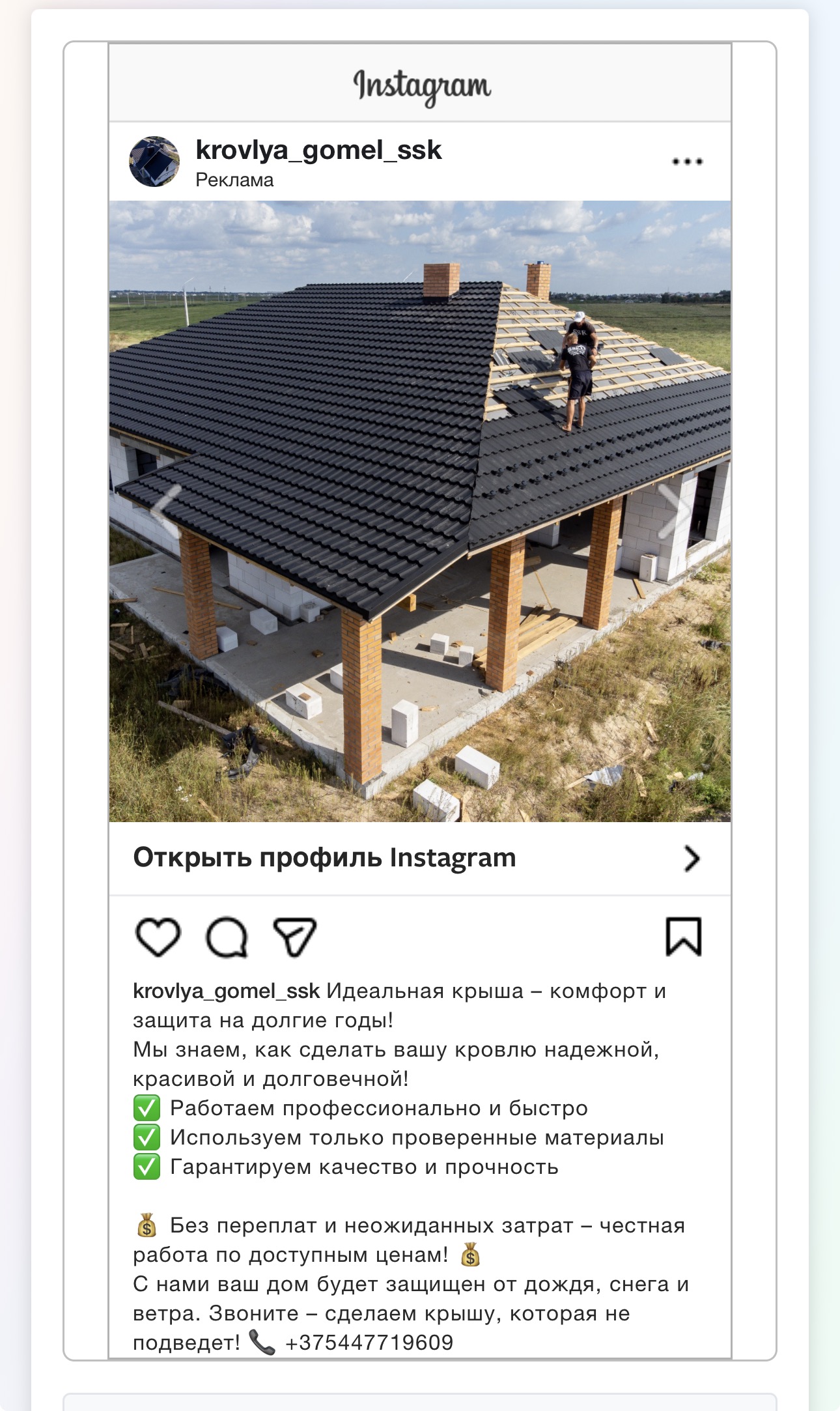Open krovlya_gomel_ssk profile from the header username
The height and width of the screenshot is (1411, 840).
click(318, 150)
